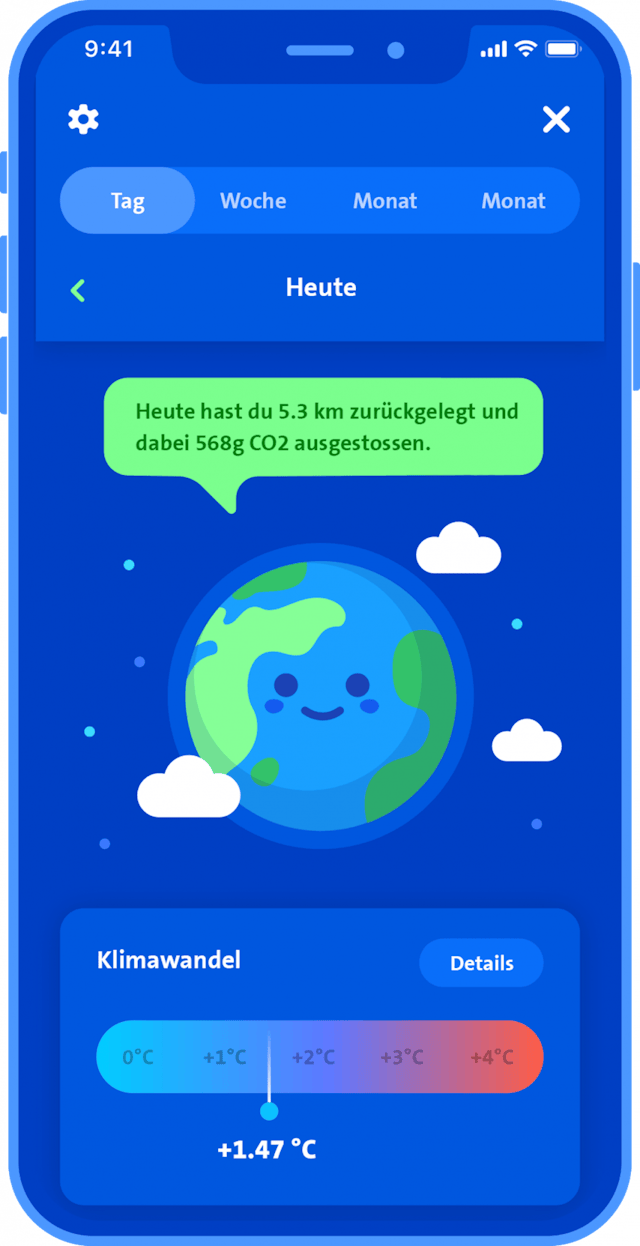Switch to the Woche tab

coord(253,201)
